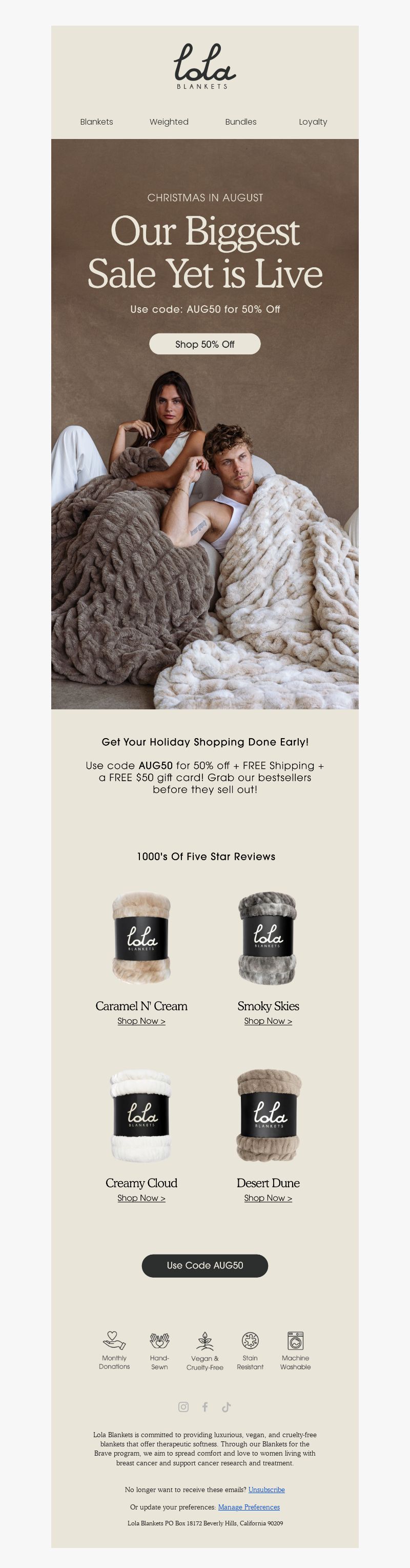Open Manage Preferences link
The height and width of the screenshot is (1568, 410).
249,1507
